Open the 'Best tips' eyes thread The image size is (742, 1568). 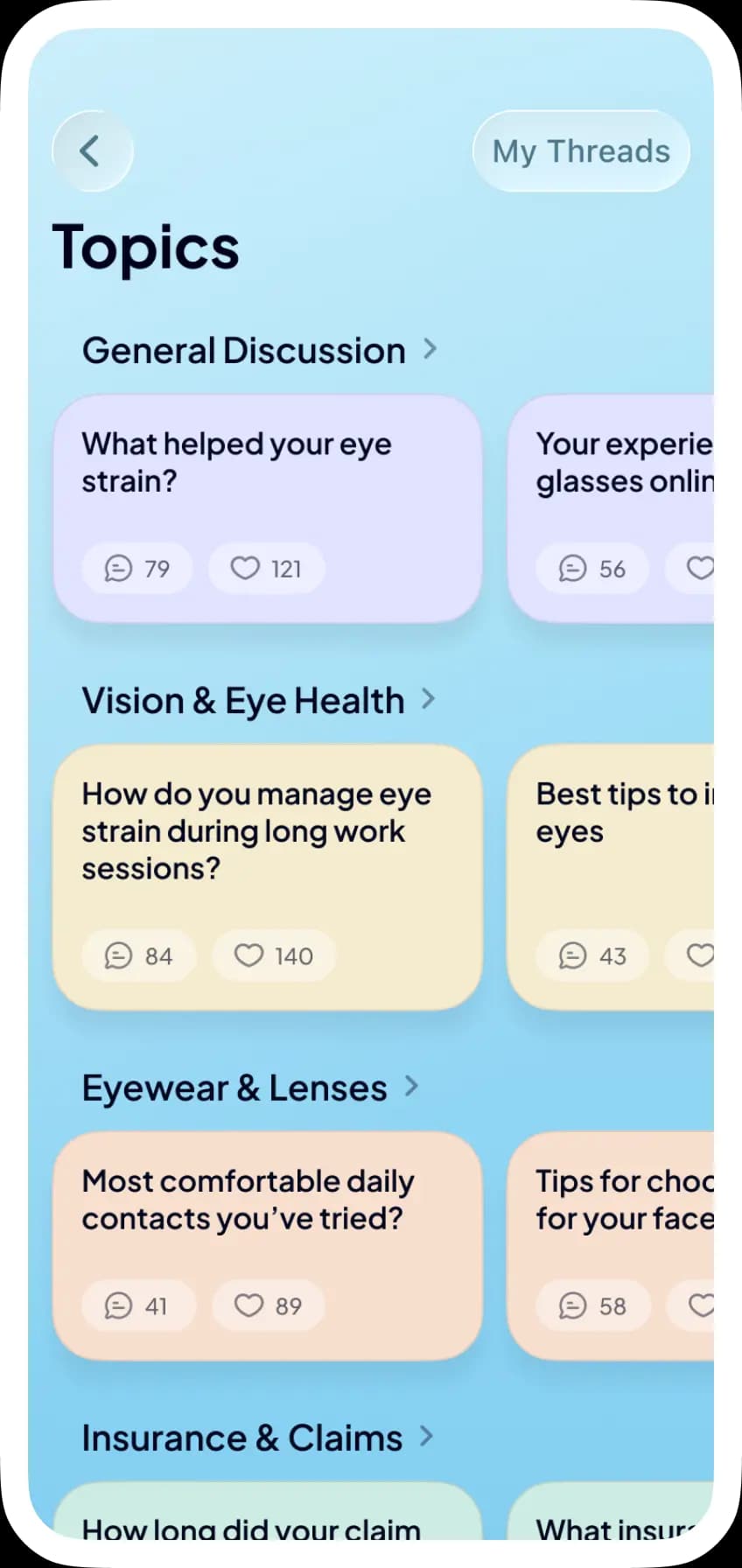623,812
